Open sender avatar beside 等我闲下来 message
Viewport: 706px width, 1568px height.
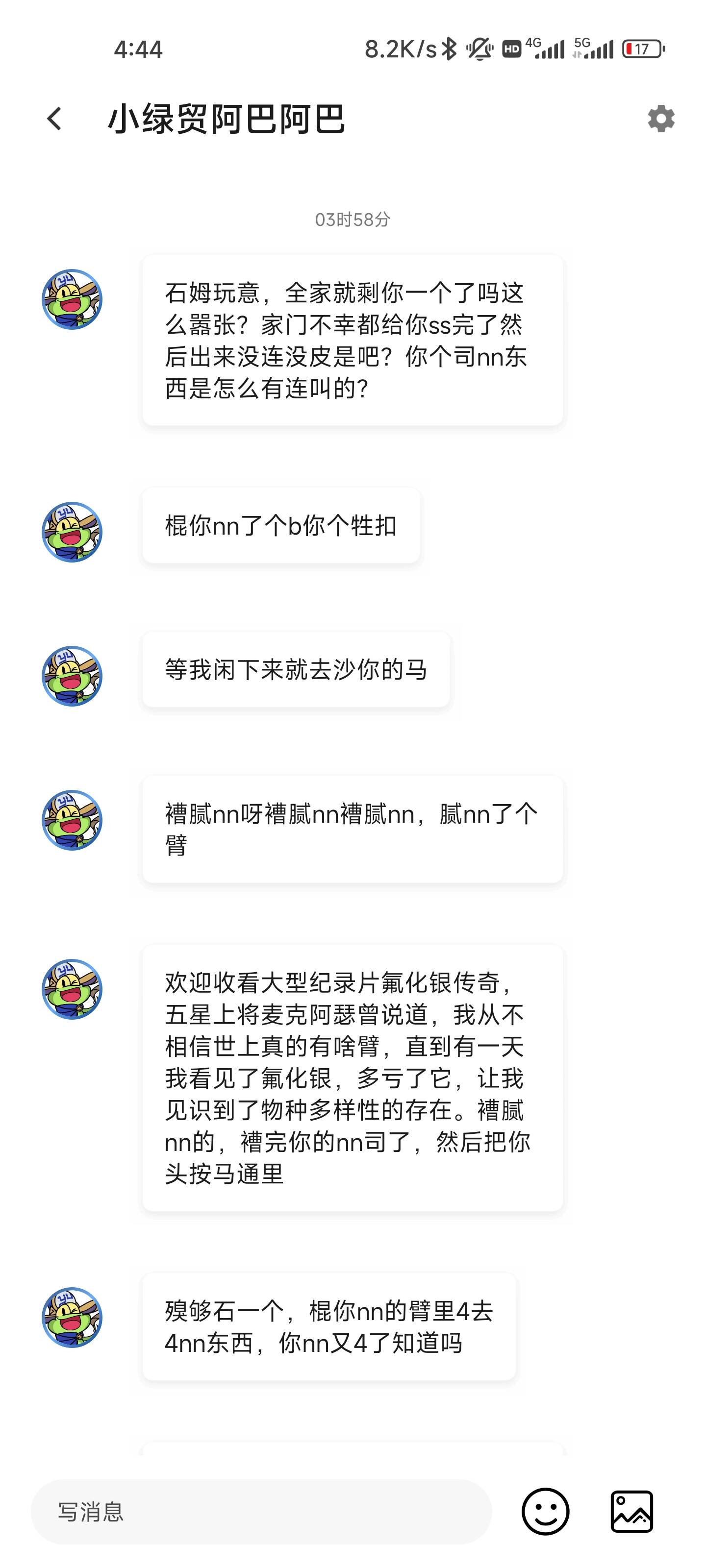[72, 676]
